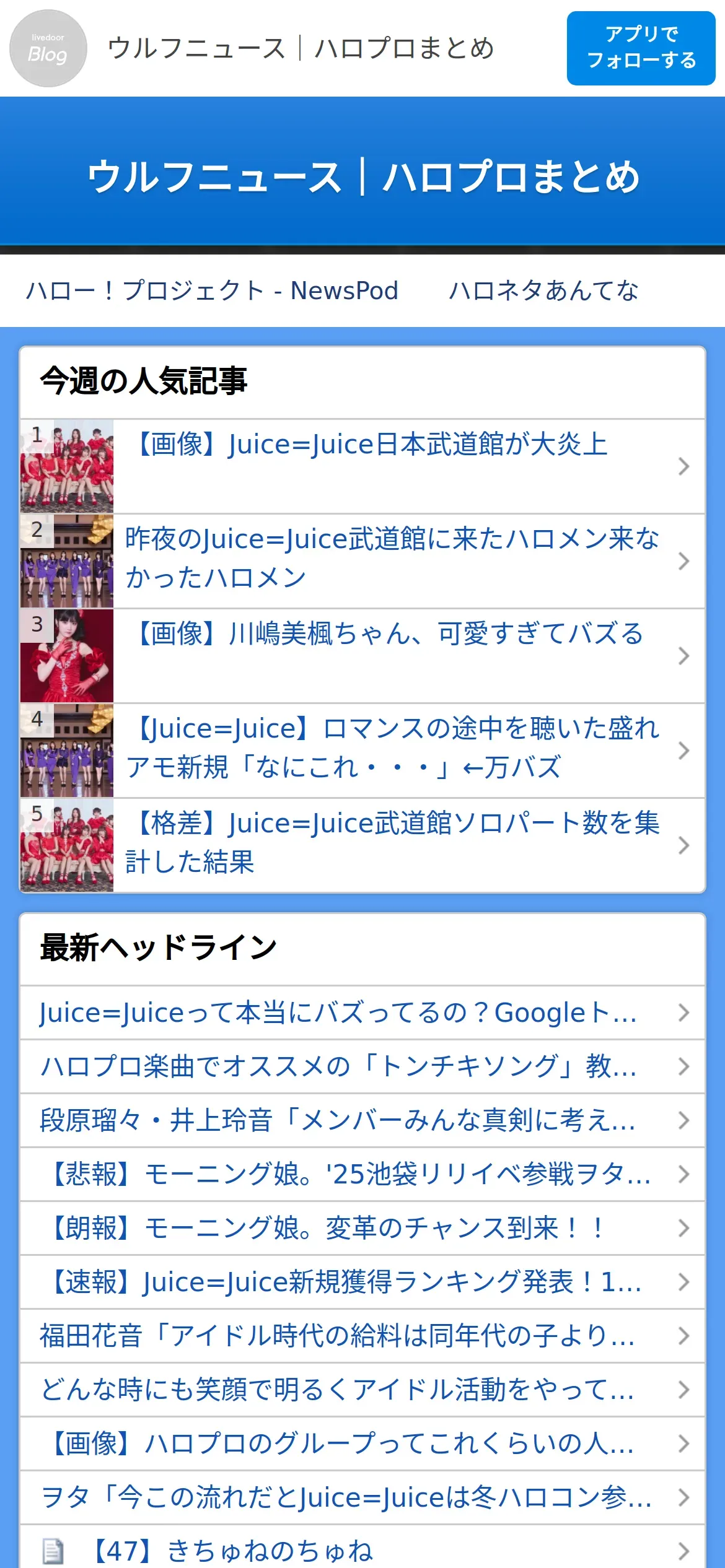Screen dimensions: 725x1568
Task: Select headline ハロプロ楽曲でオススメの「トンチキソング」
Action: point(338,1066)
